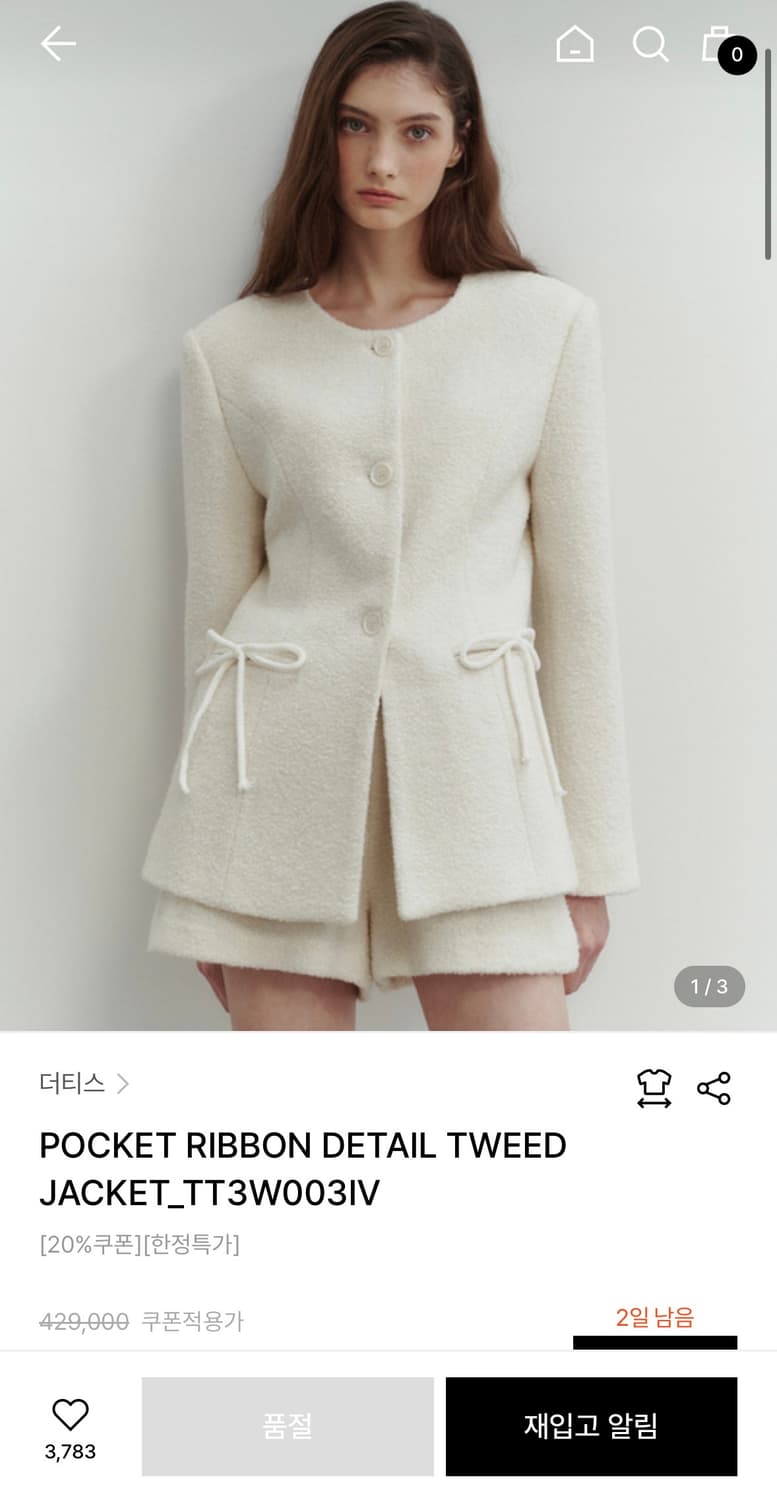Select the 더티스 brand page
Viewport: 777px width, 1500px height.
(70, 1084)
